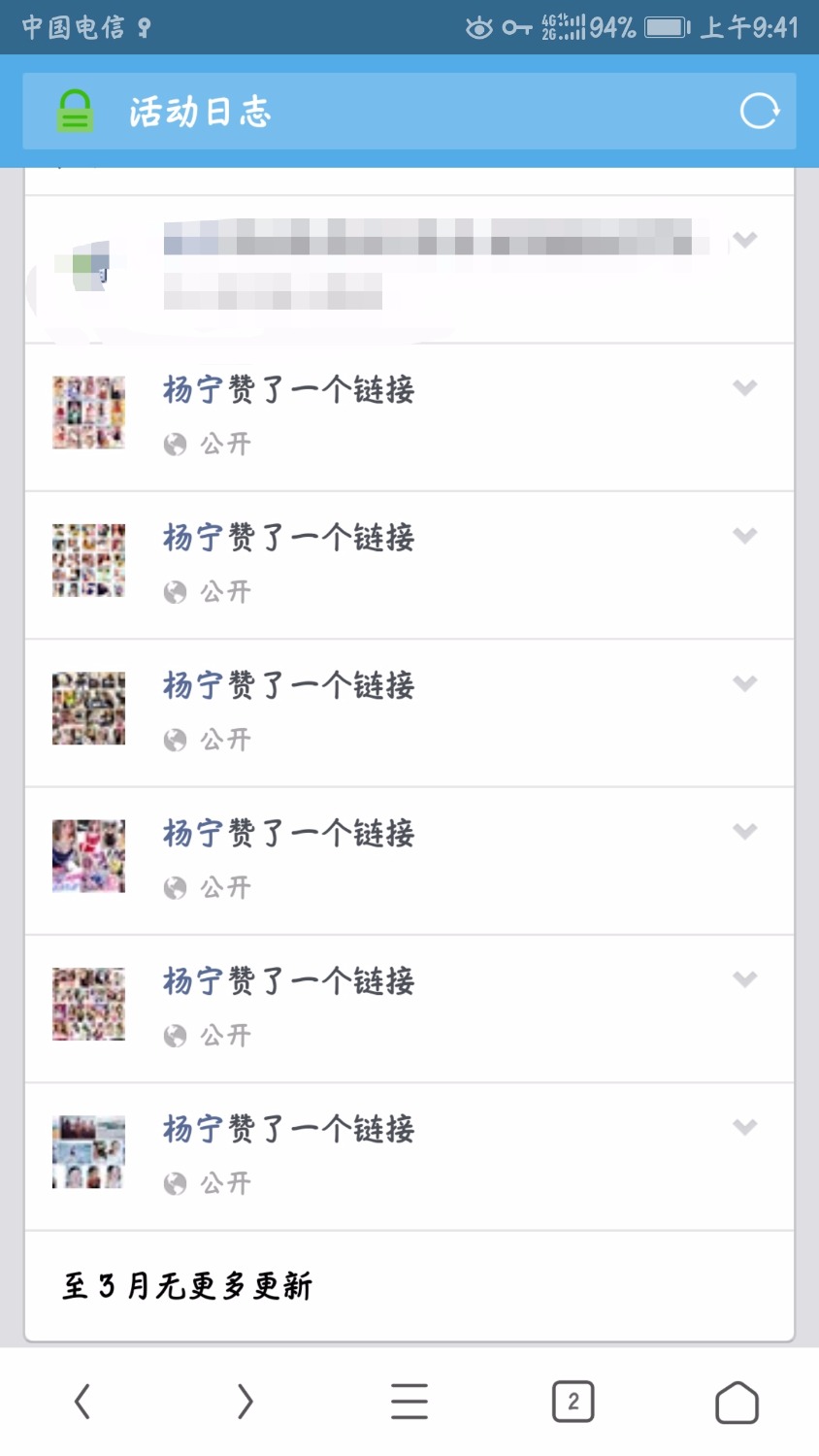819x1456 pixels.
Task: Reload the page with the refresh icon
Action: point(759,112)
